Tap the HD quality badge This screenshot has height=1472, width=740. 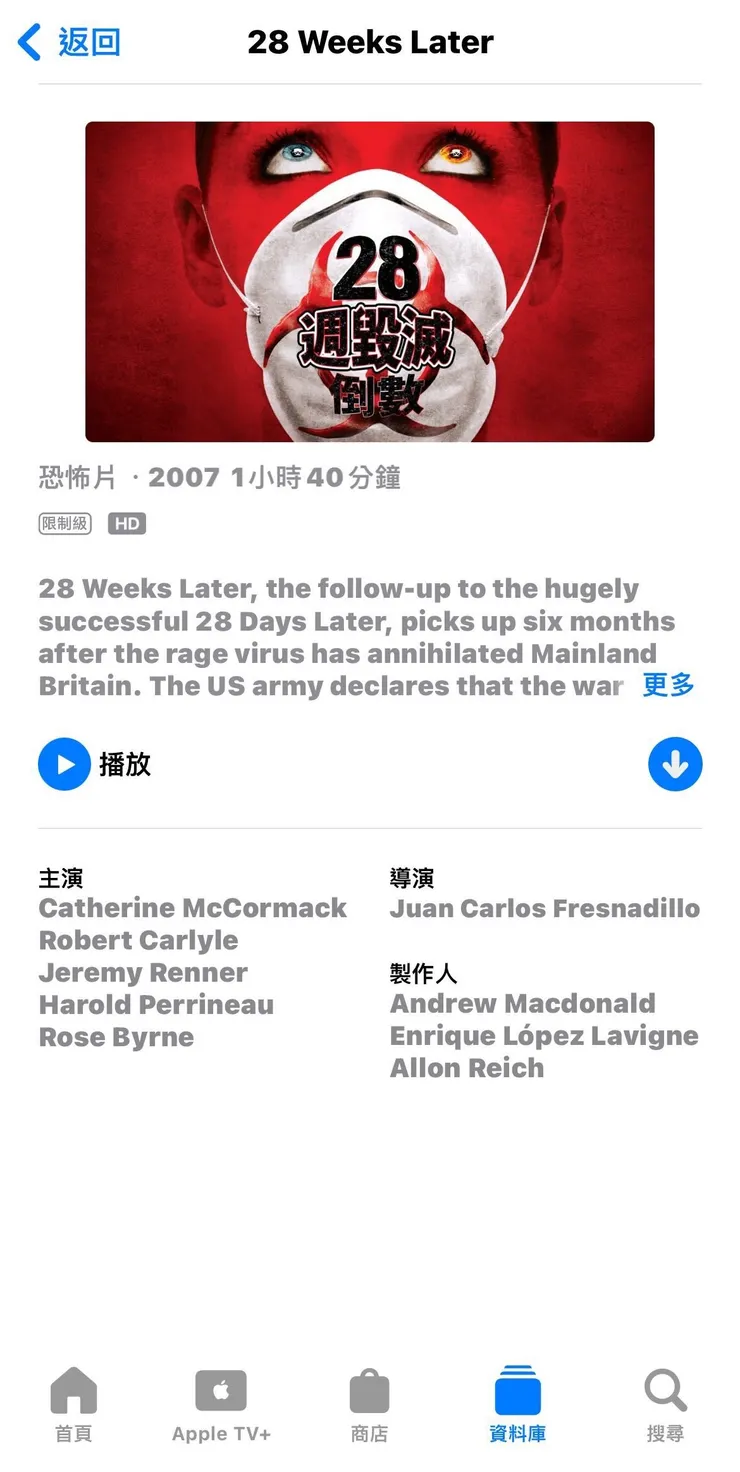(x=127, y=523)
